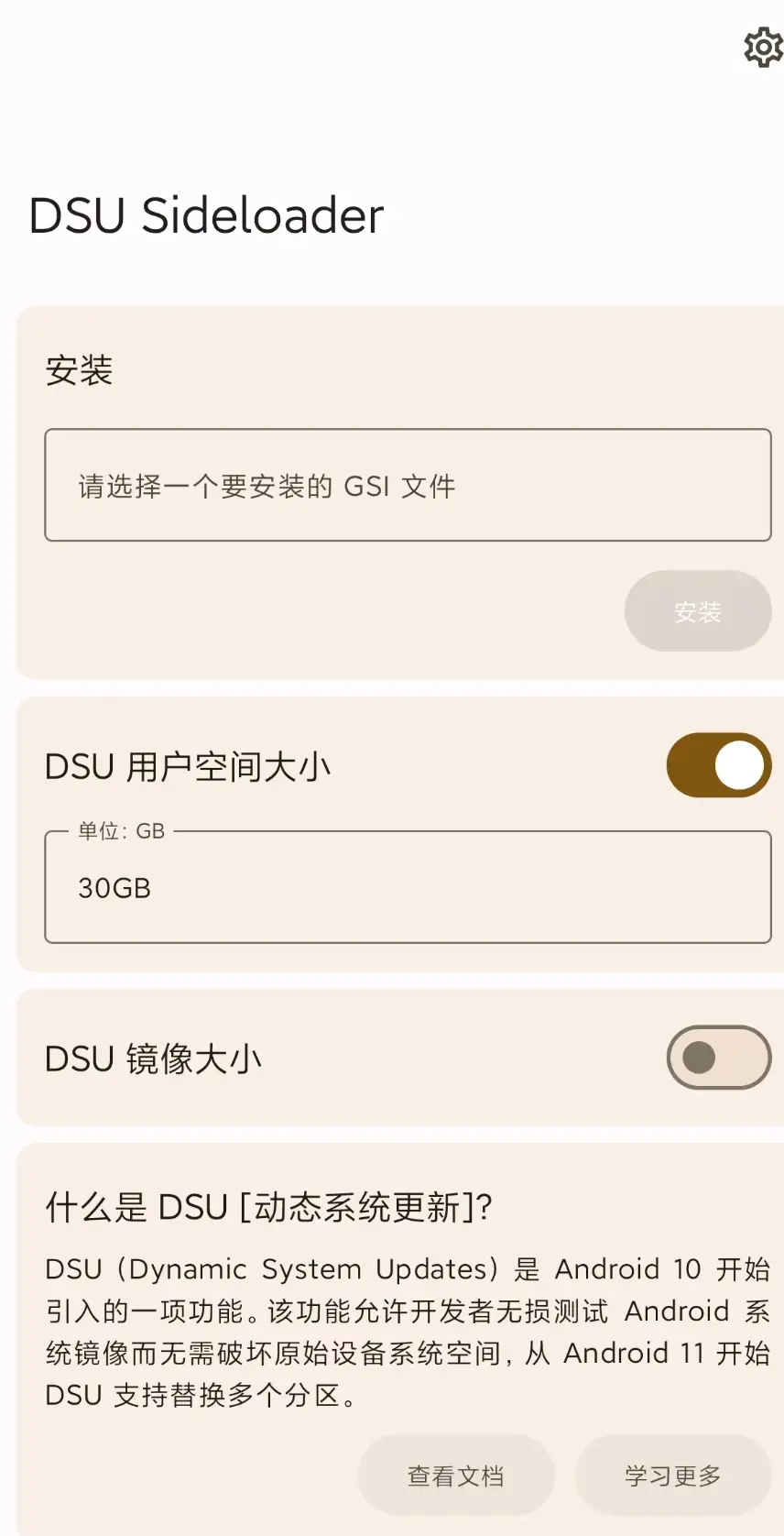Toggle the image size switch on
The width and height of the screenshot is (784, 1536).
point(719,1057)
